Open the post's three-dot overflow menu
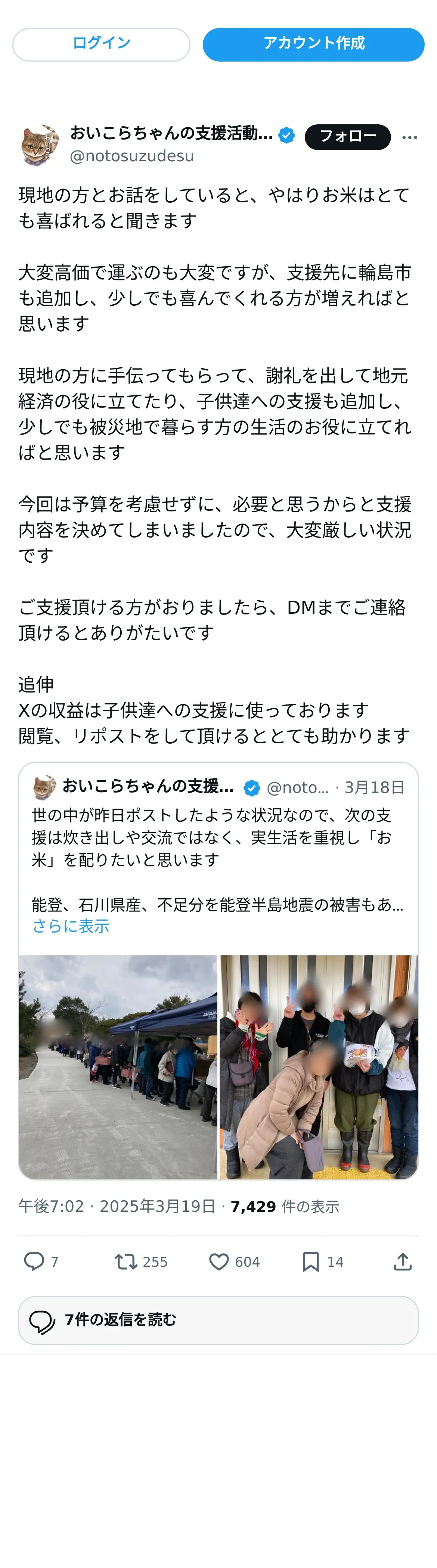 point(410,137)
